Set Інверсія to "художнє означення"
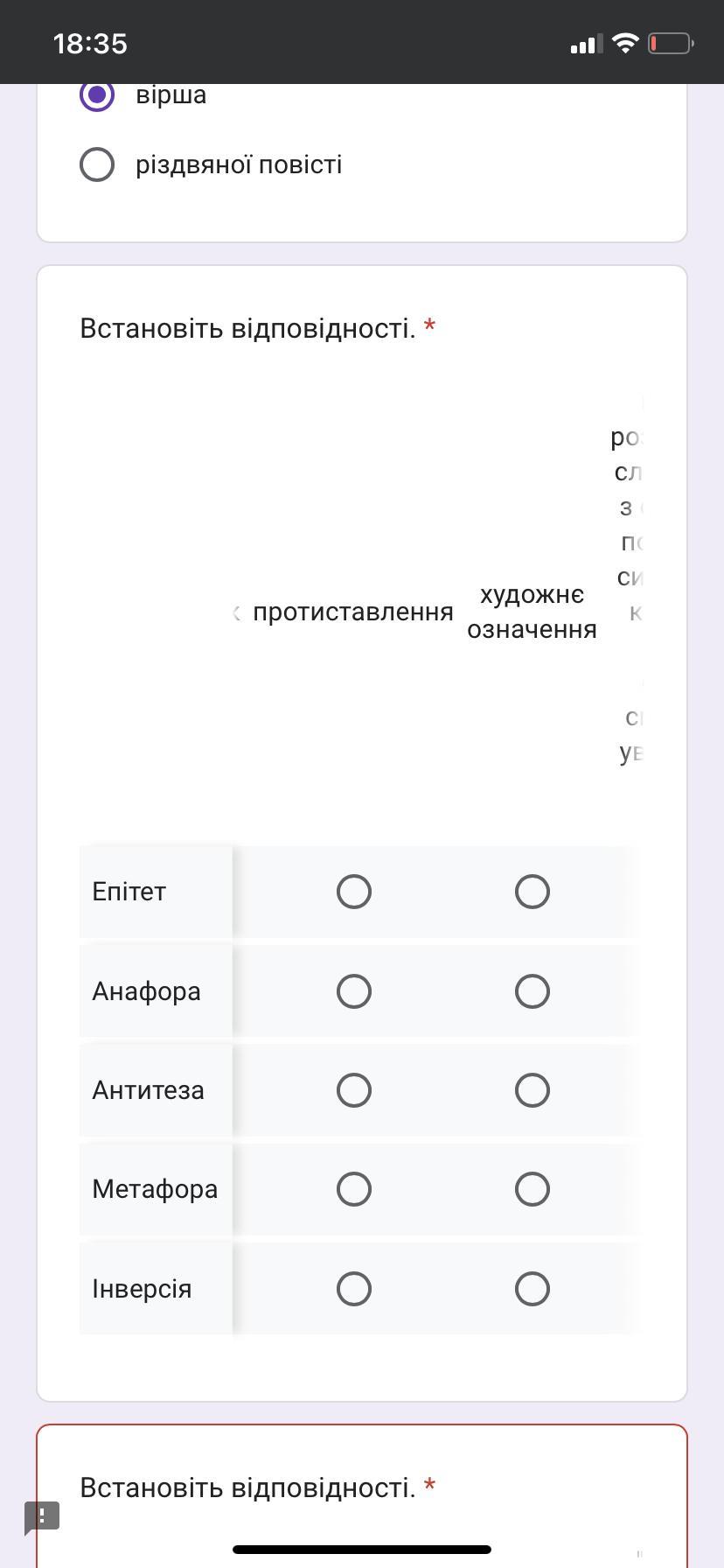The image size is (724, 1568). (533, 1289)
